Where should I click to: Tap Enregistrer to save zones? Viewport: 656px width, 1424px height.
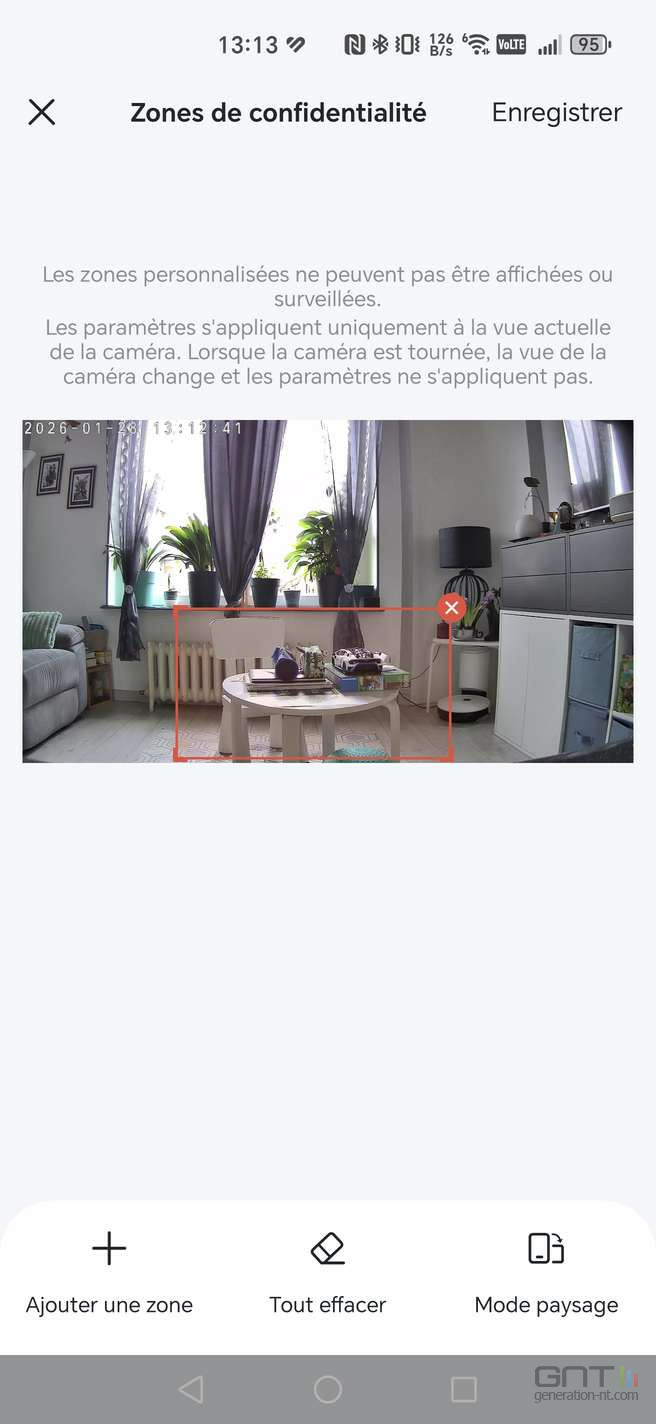pyautogui.click(x=556, y=113)
